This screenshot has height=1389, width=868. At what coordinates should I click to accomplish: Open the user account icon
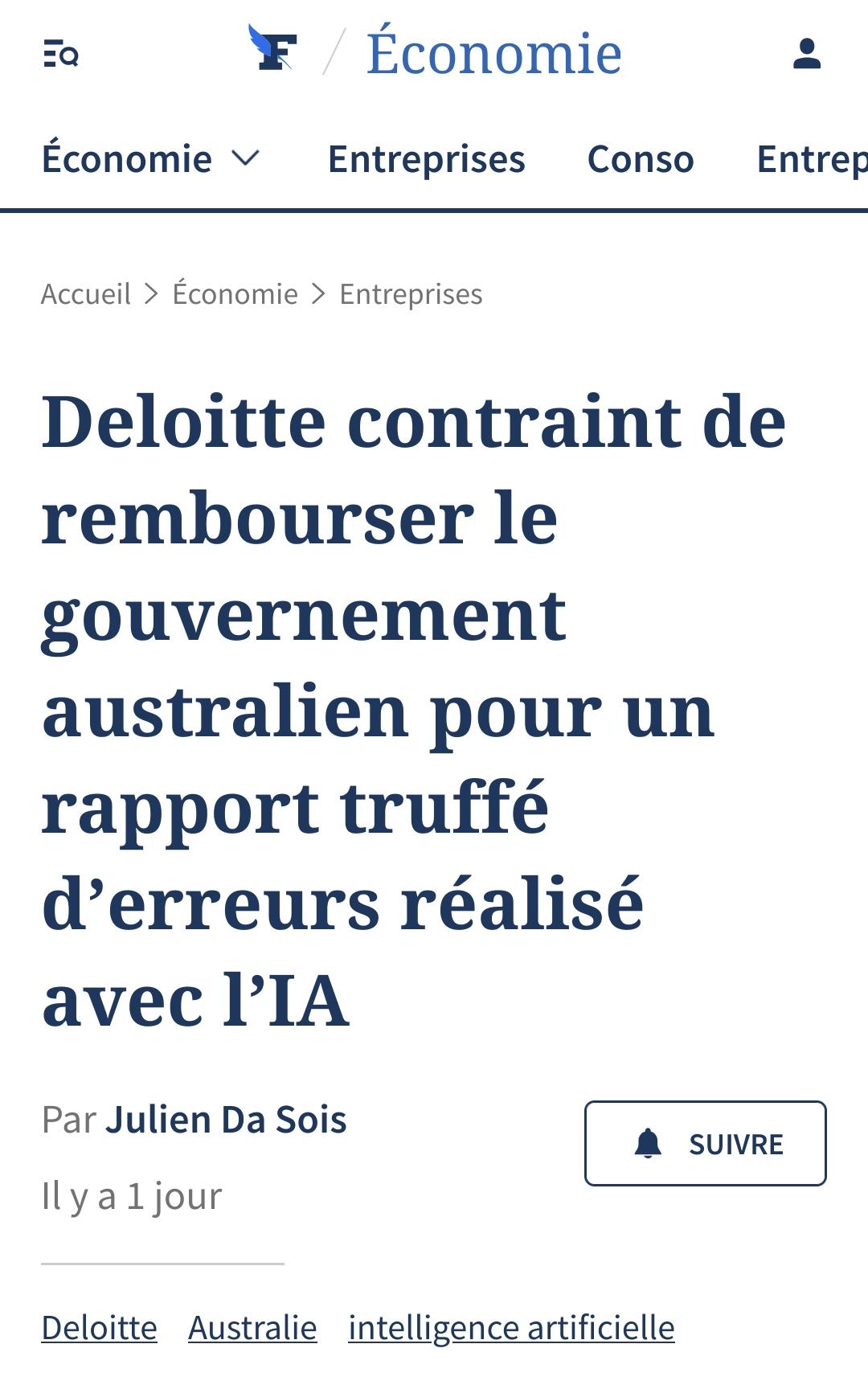(806, 54)
